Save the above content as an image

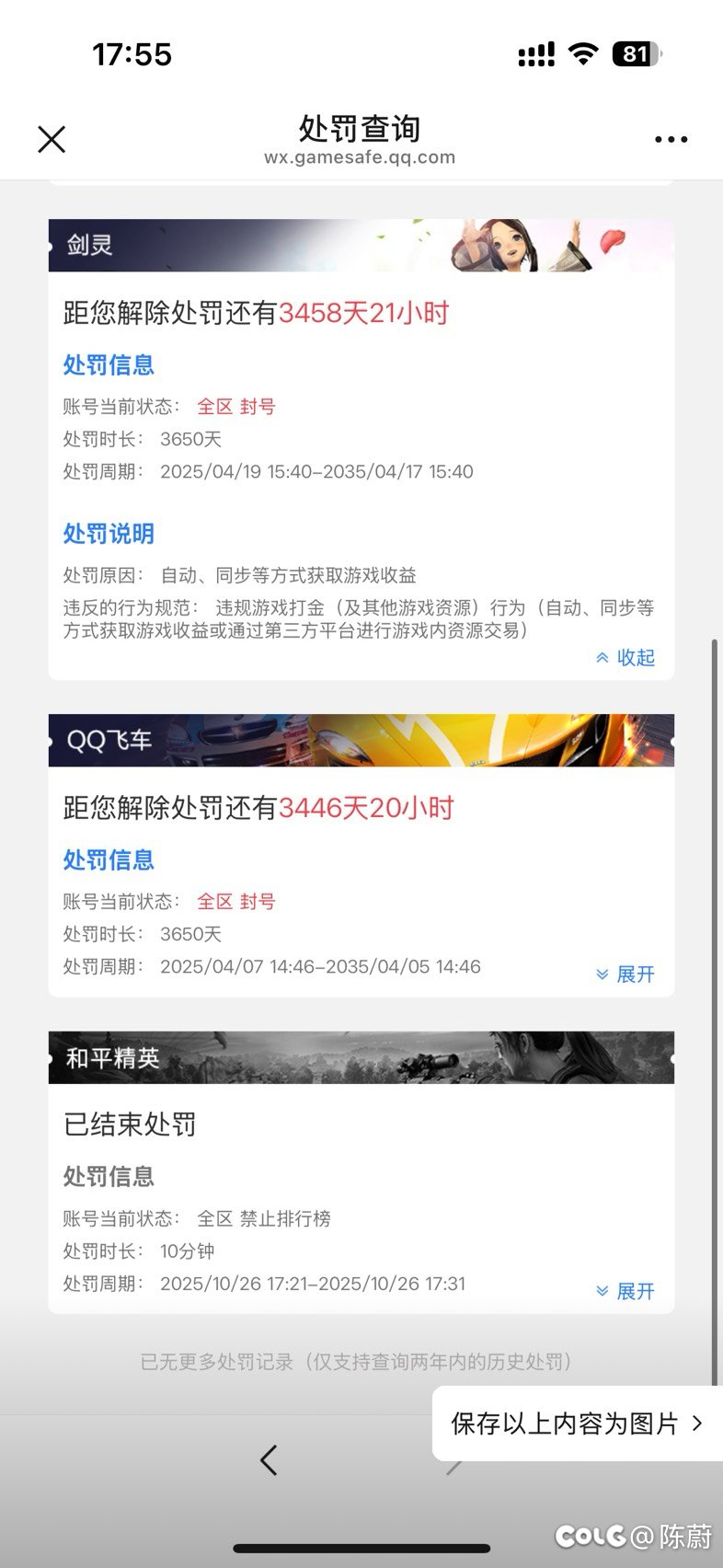tap(577, 1424)
